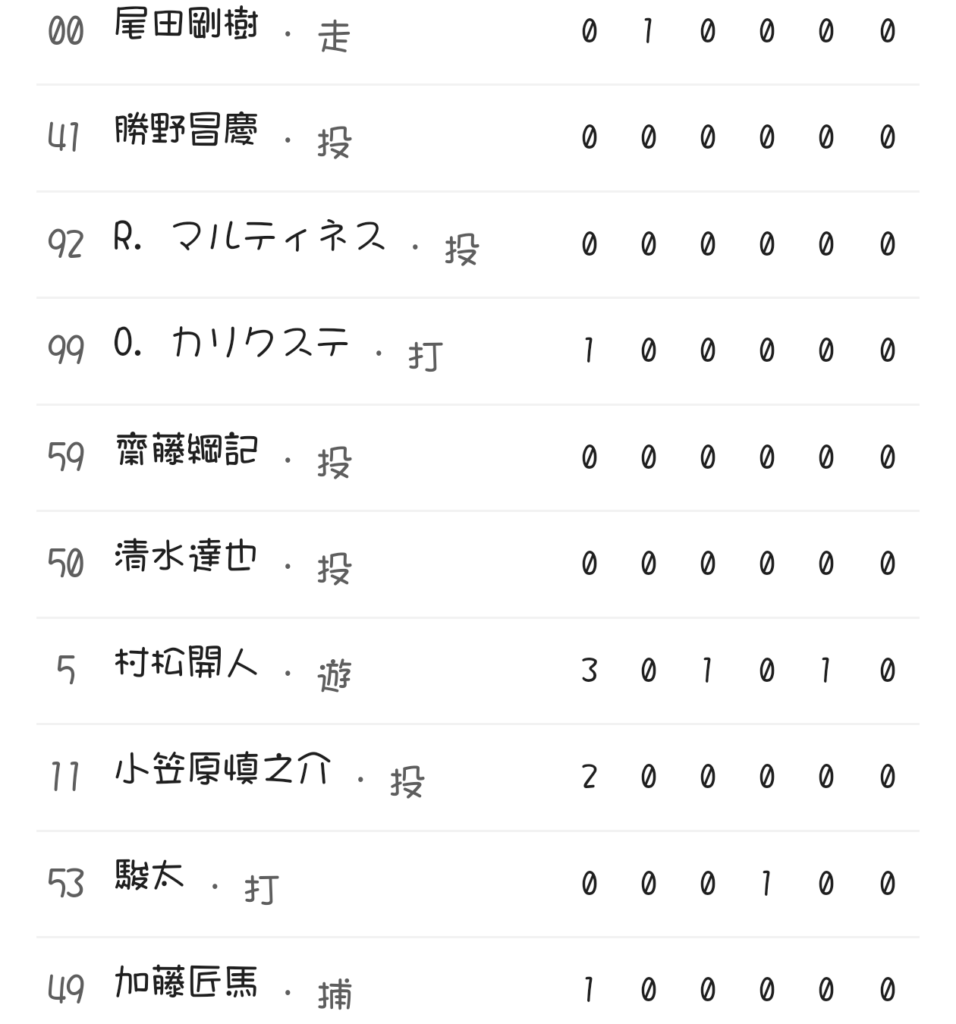View R. マルティネス player details
Screen dimensions: 956x1024
[x=248, y=240]
